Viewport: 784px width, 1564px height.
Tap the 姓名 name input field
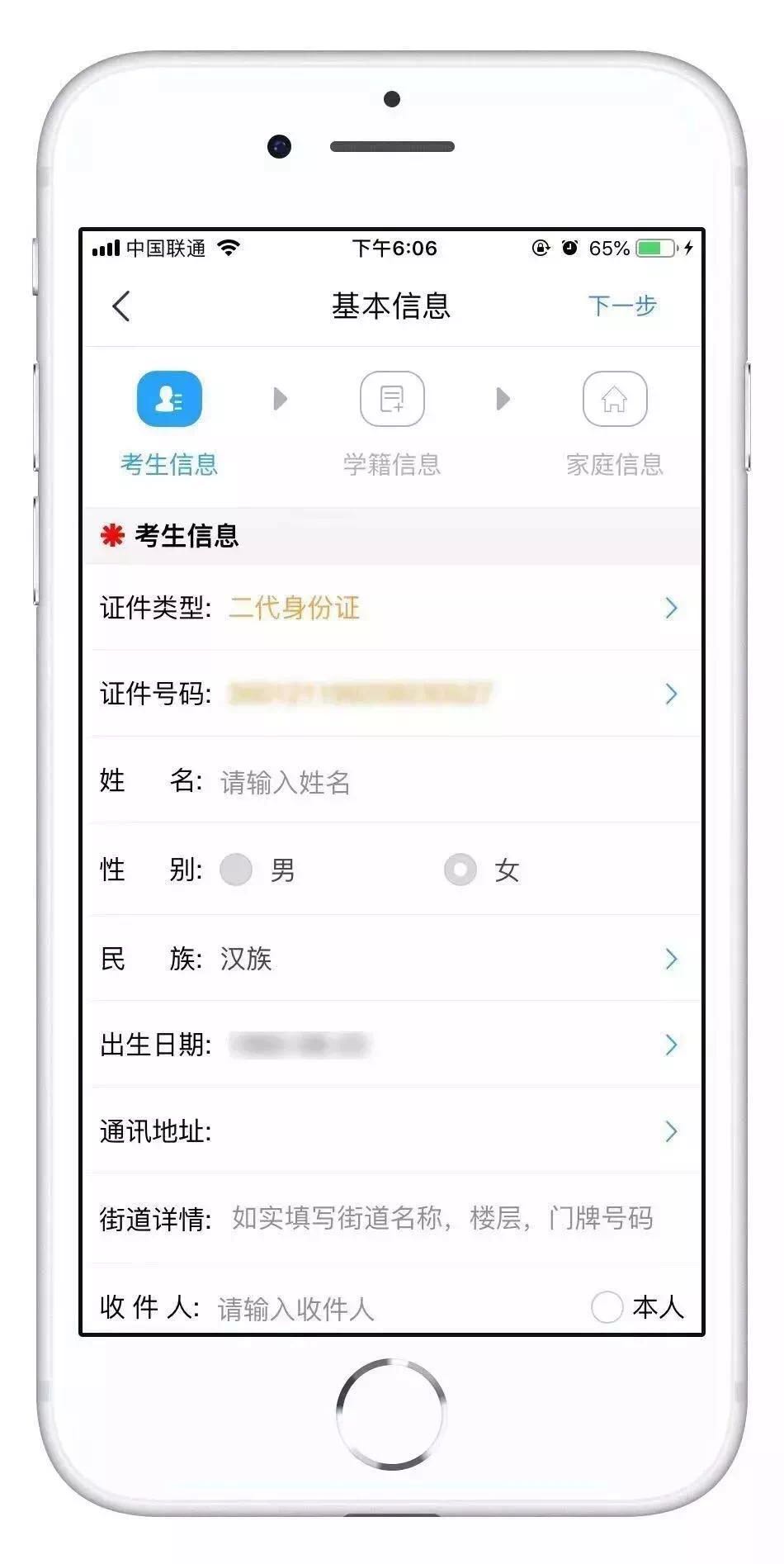click(413, 782)
